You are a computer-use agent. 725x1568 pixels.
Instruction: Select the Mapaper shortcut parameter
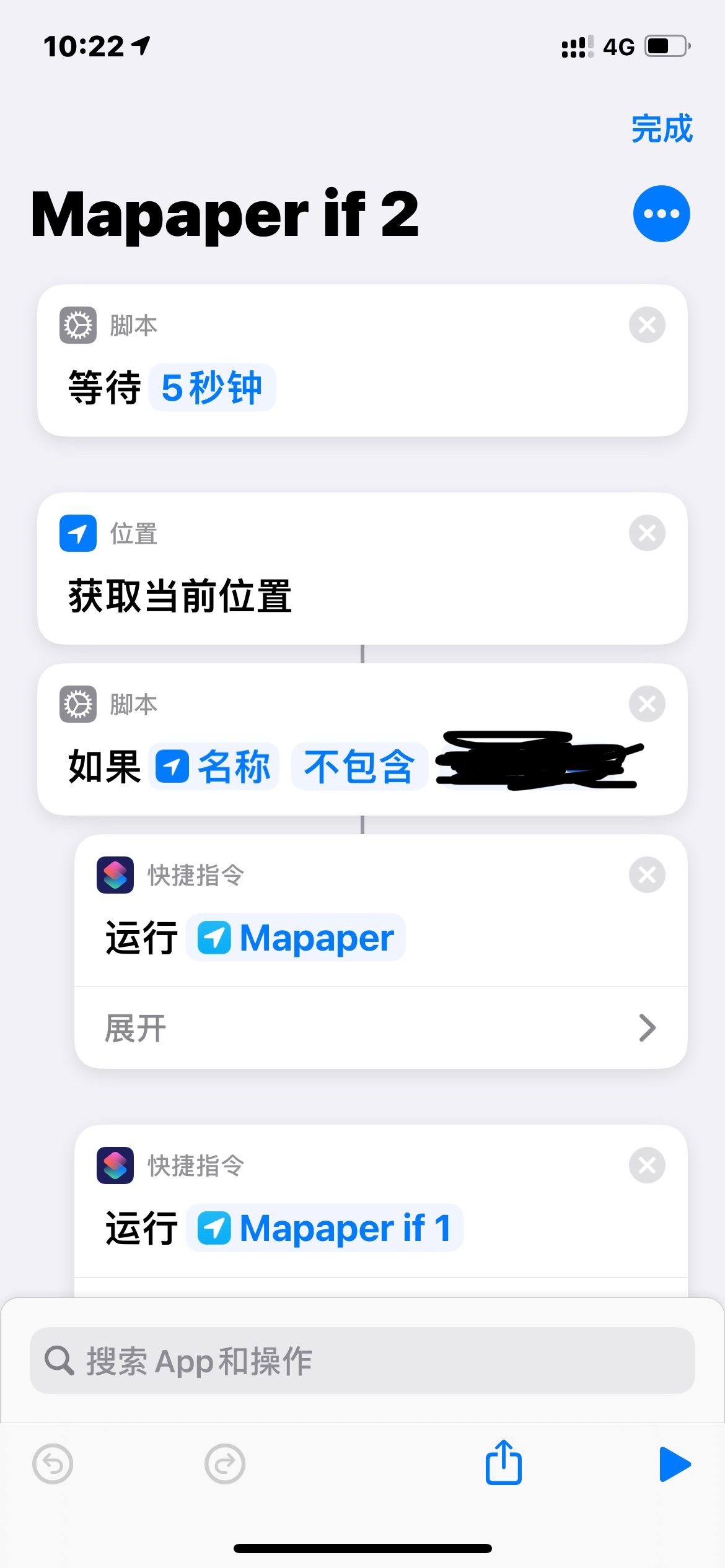[x=296, y=938]
